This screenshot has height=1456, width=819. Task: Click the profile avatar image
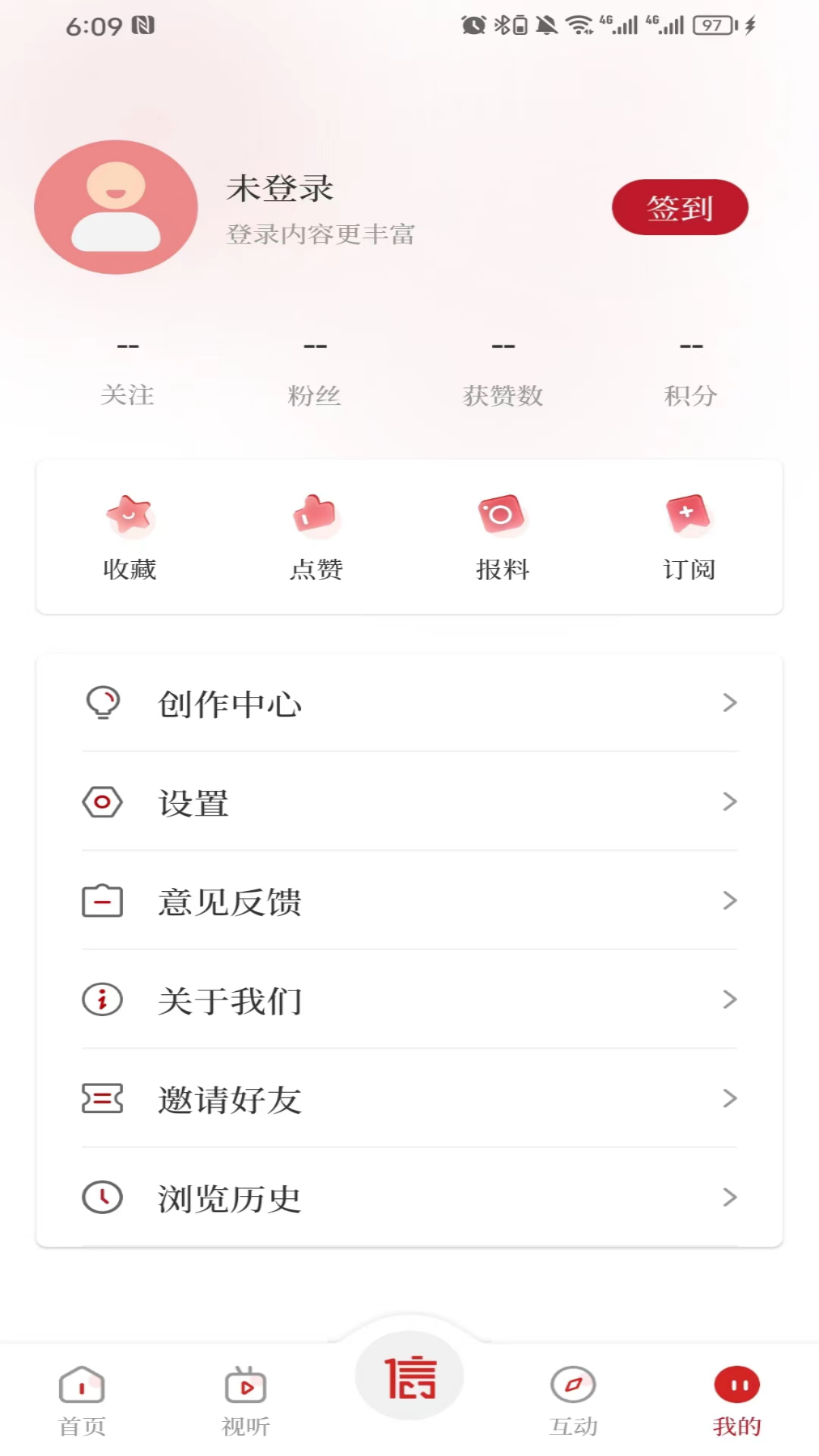pyautogui.click(x=116, y=207)
